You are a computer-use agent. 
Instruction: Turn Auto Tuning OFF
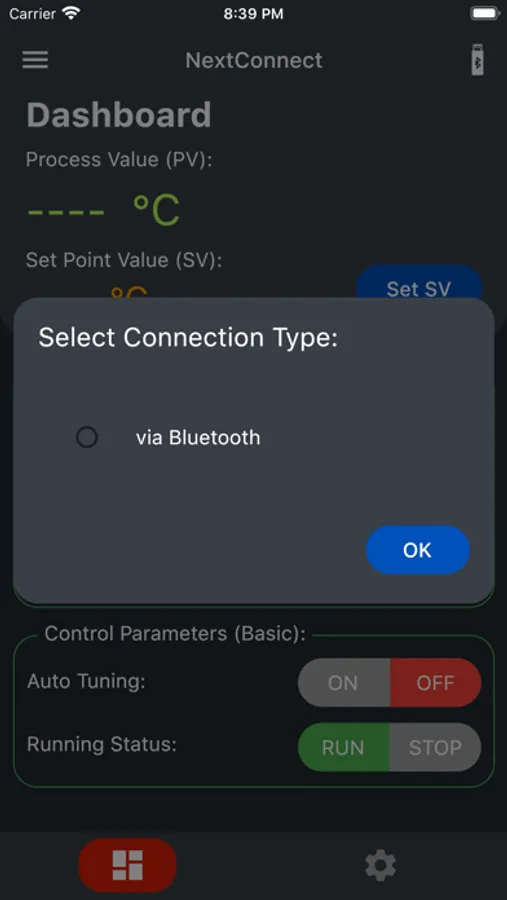[435, 682]
